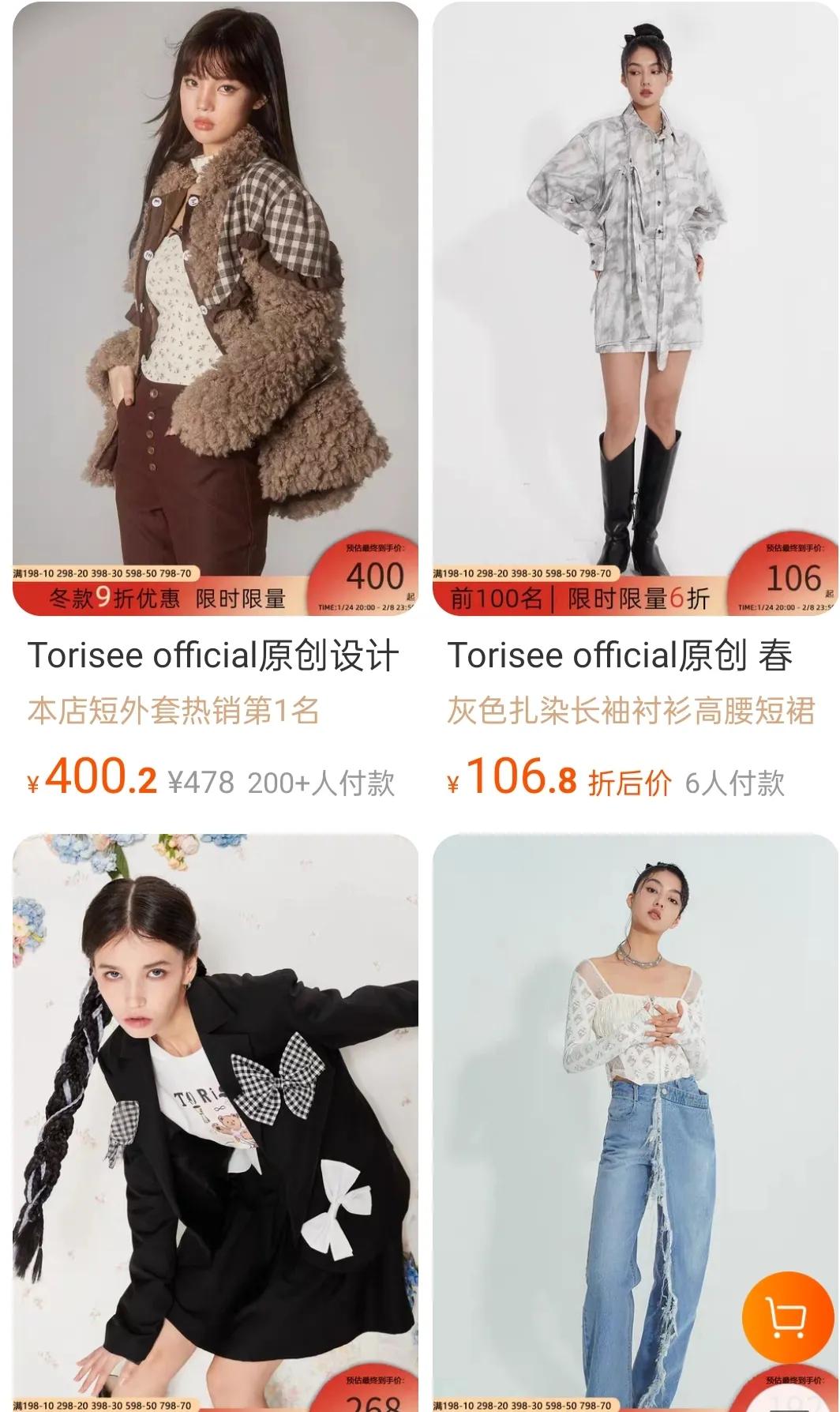Open the 前100名 限时限量6折 banner

[583, 596]
